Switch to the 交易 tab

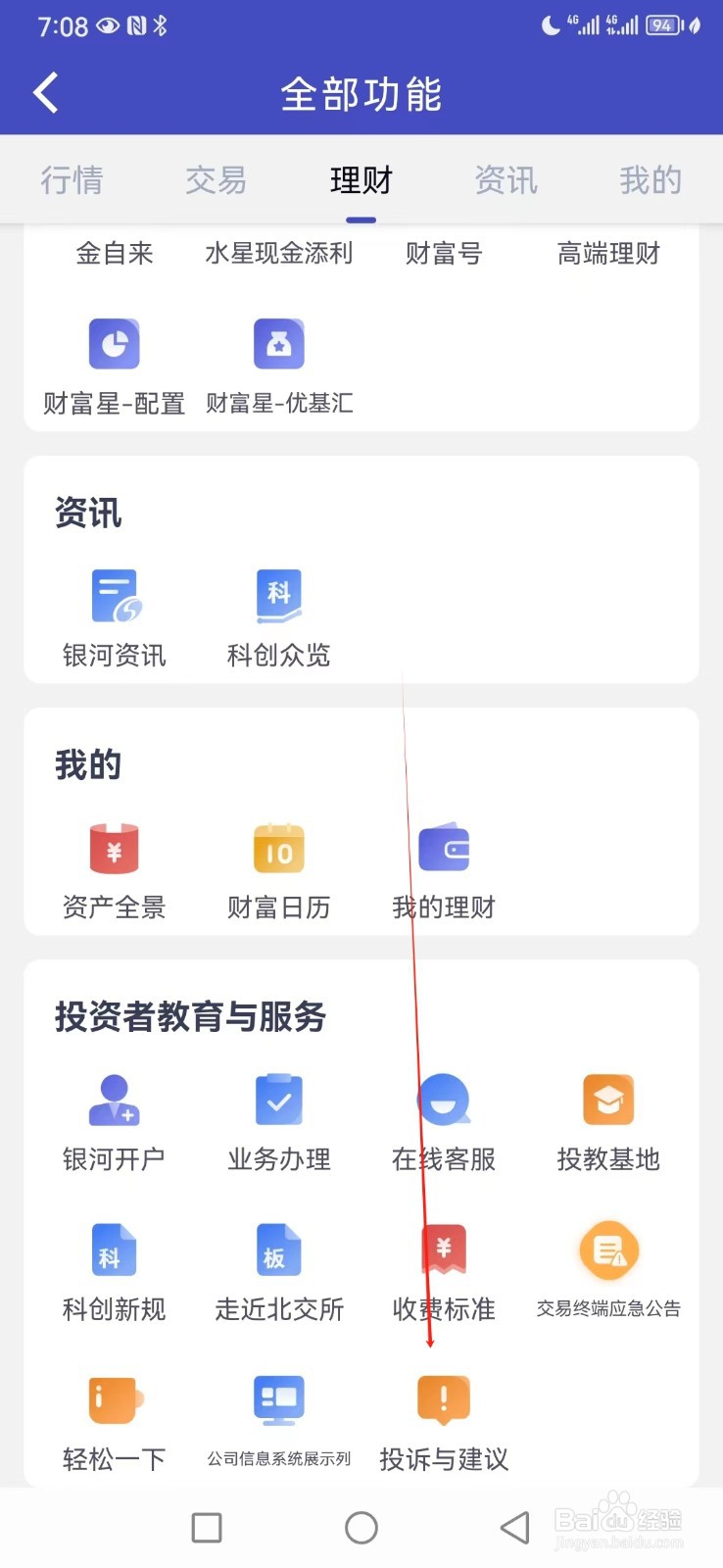[x=215, y=180]
